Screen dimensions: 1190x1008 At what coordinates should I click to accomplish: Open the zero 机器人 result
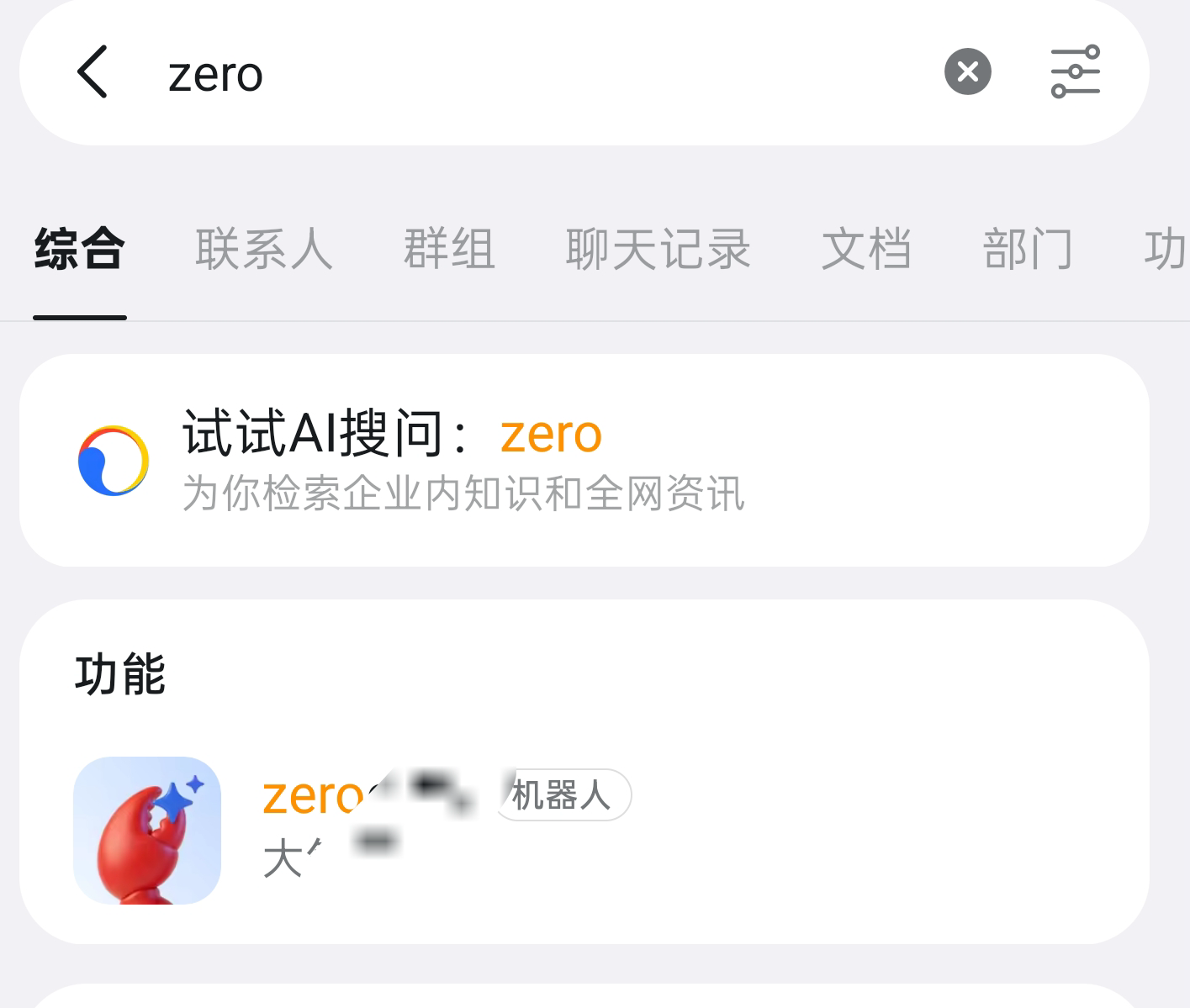[584, 830]
